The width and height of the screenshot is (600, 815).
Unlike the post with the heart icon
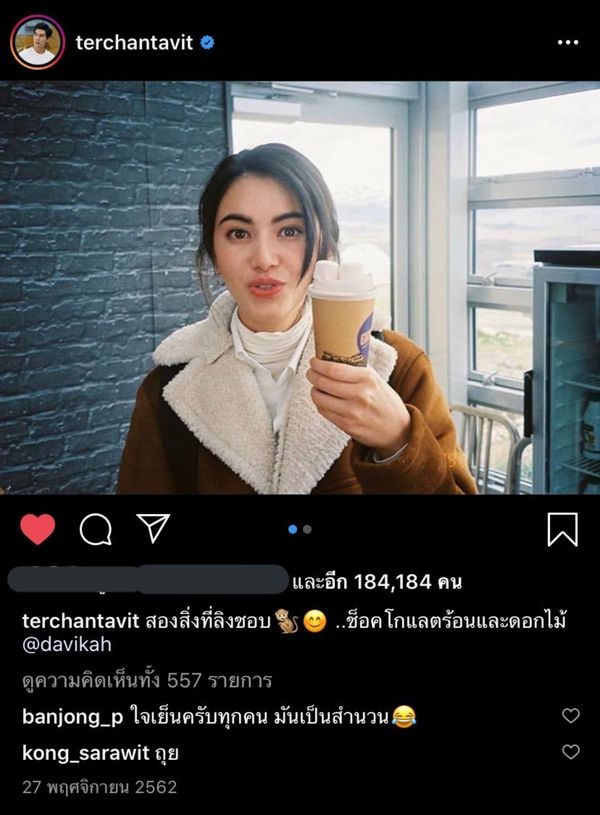tap(38, 529)
